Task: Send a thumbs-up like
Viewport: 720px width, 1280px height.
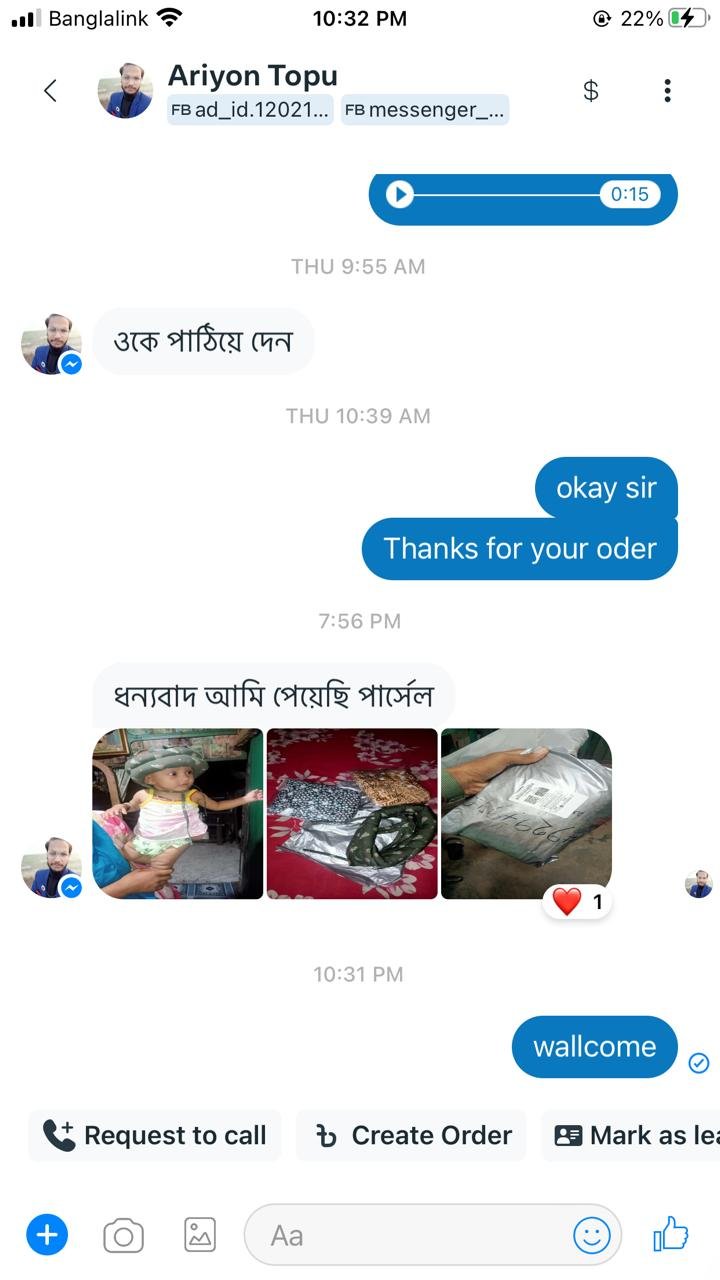Action: click(671, 1236)
